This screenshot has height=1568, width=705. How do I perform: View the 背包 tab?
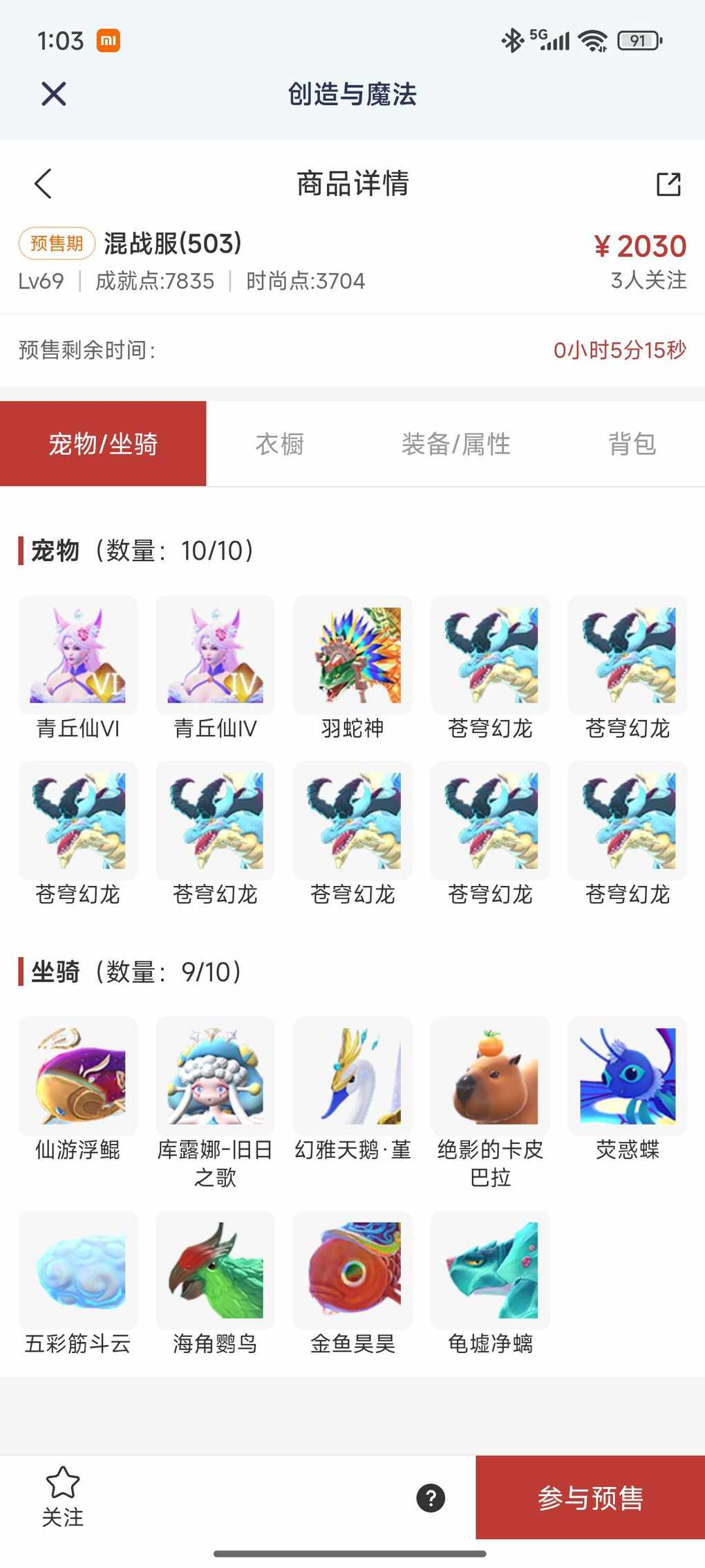point(632,444)
